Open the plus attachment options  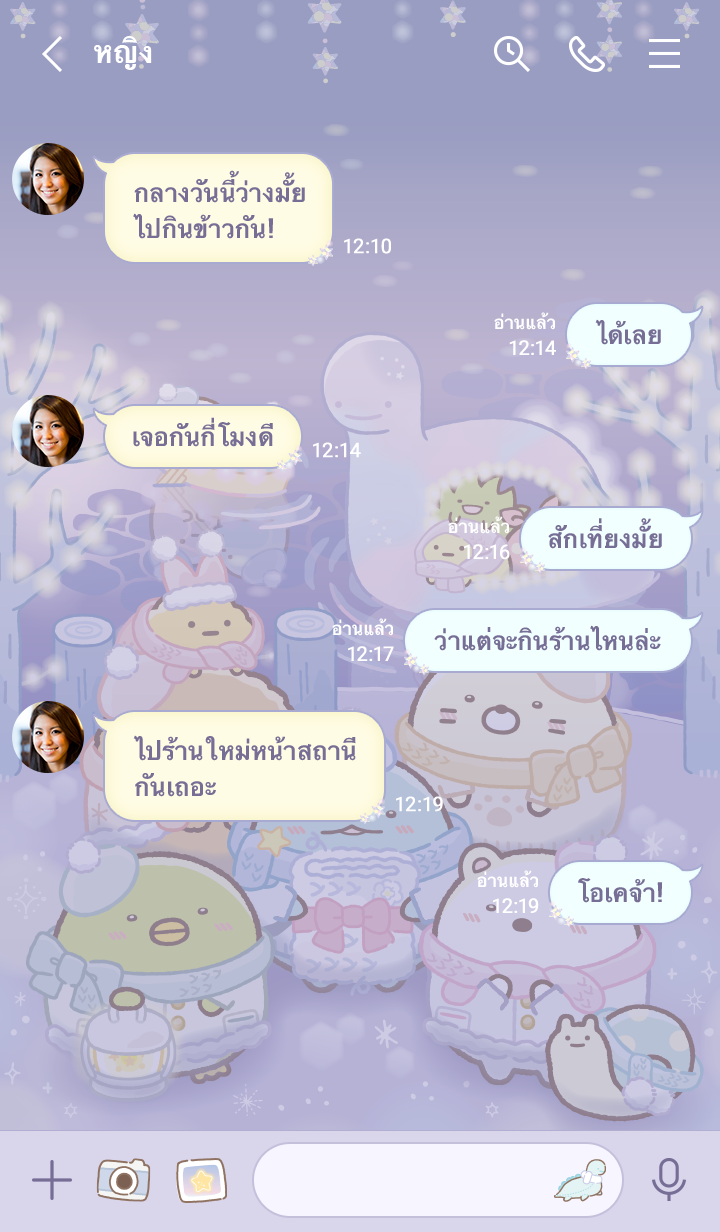coord(52,1181)
